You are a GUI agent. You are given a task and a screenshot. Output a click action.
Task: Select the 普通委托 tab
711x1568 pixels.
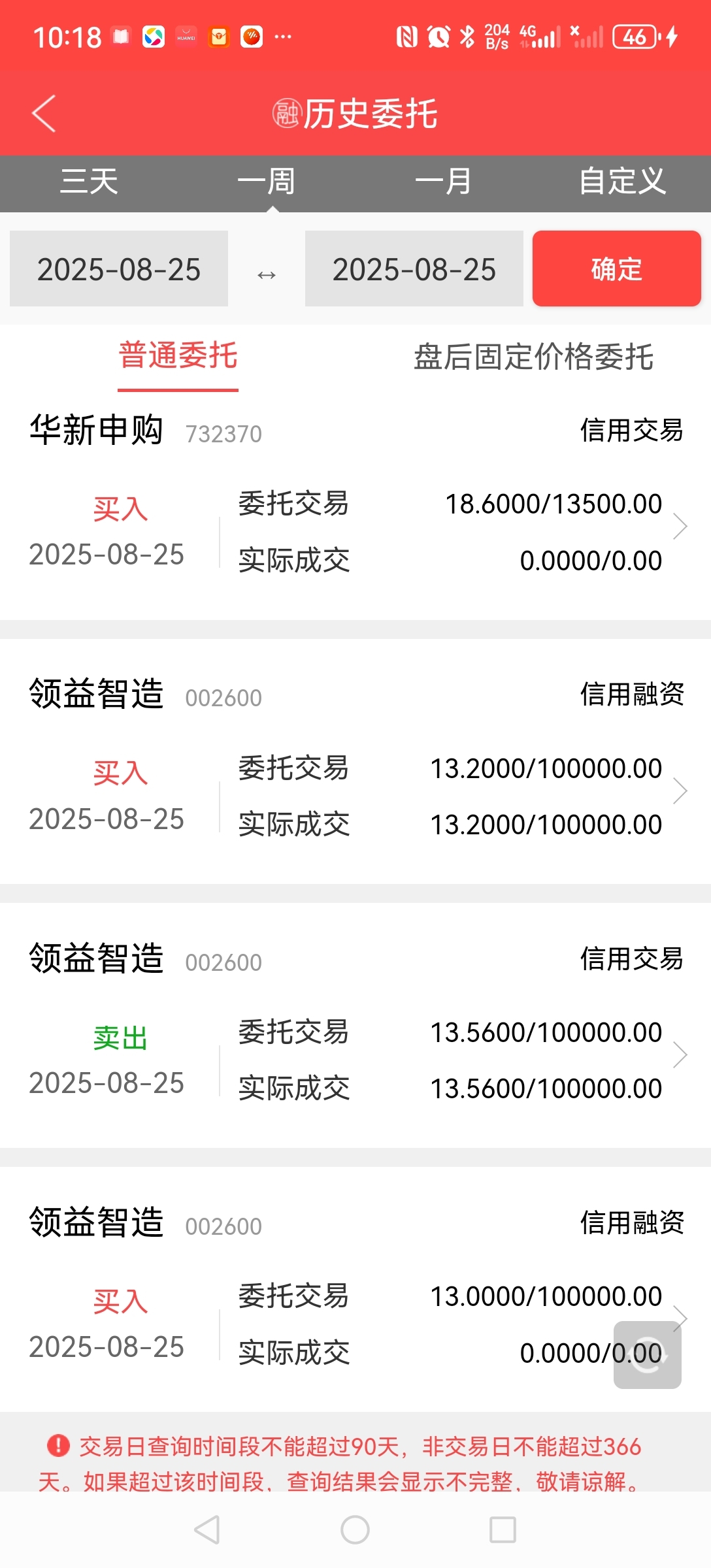(178, 357)
